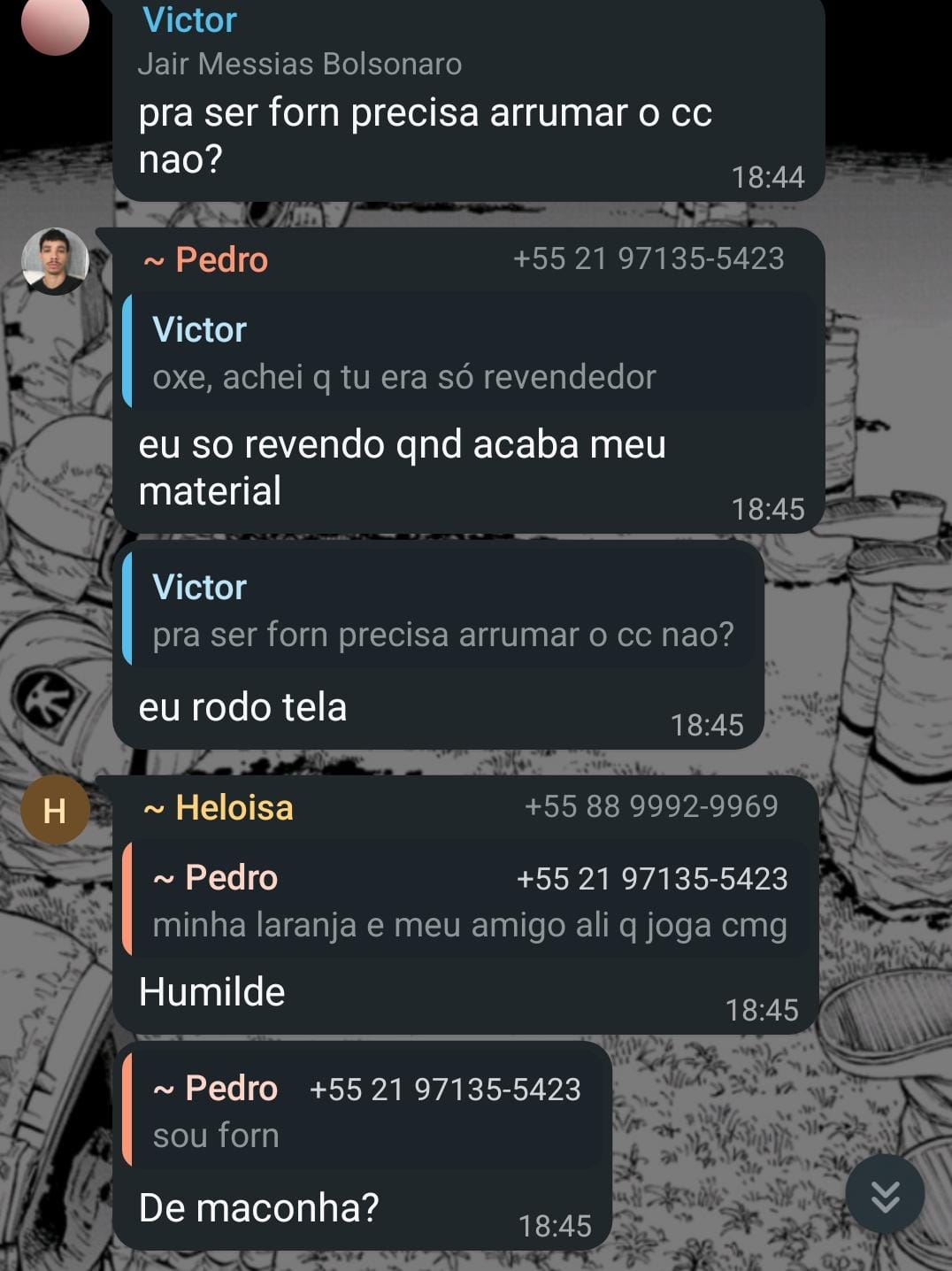952x1271 pixels.
Task: Jump to the quoted "sou forn" message
Action: pyautogui.click(x=366, y=1112)
